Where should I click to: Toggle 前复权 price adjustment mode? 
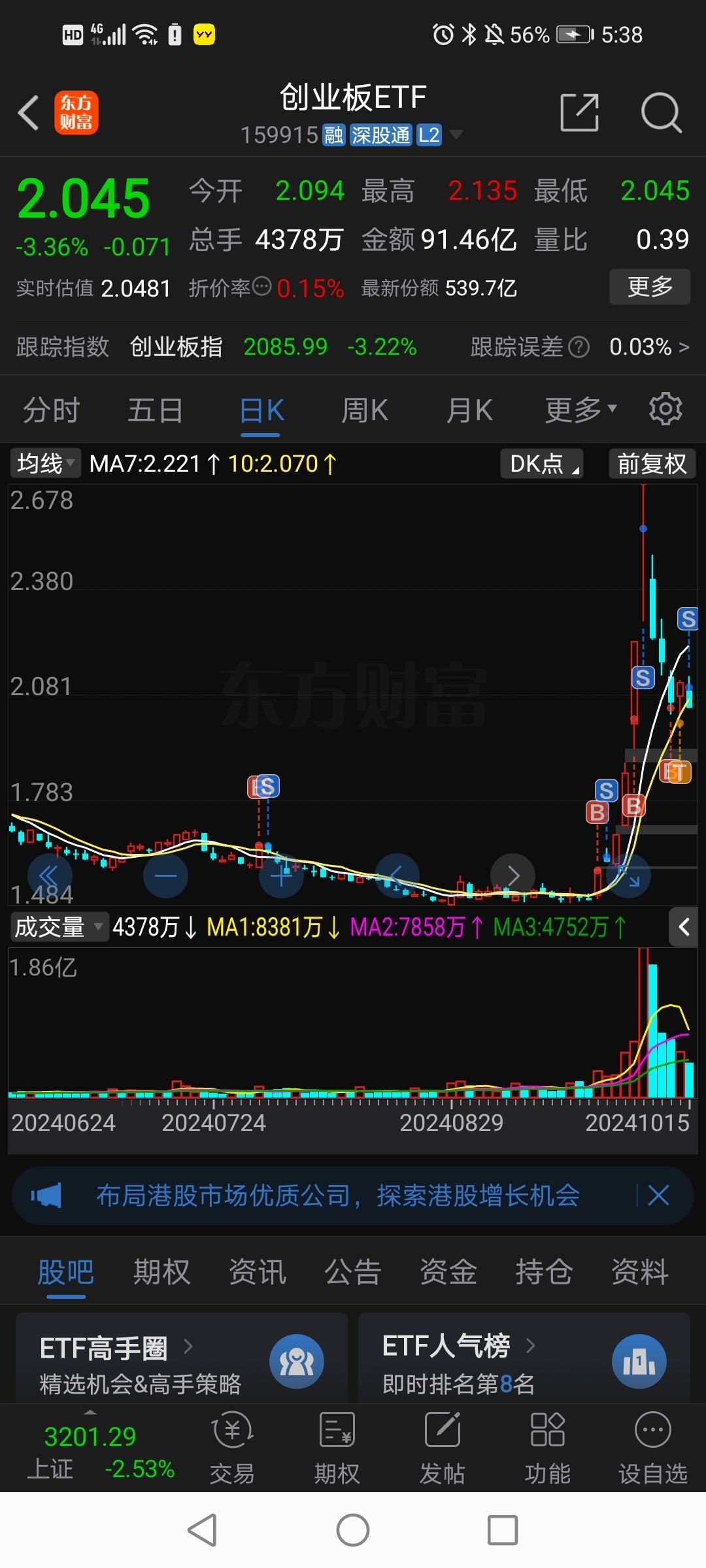[651, 463]
